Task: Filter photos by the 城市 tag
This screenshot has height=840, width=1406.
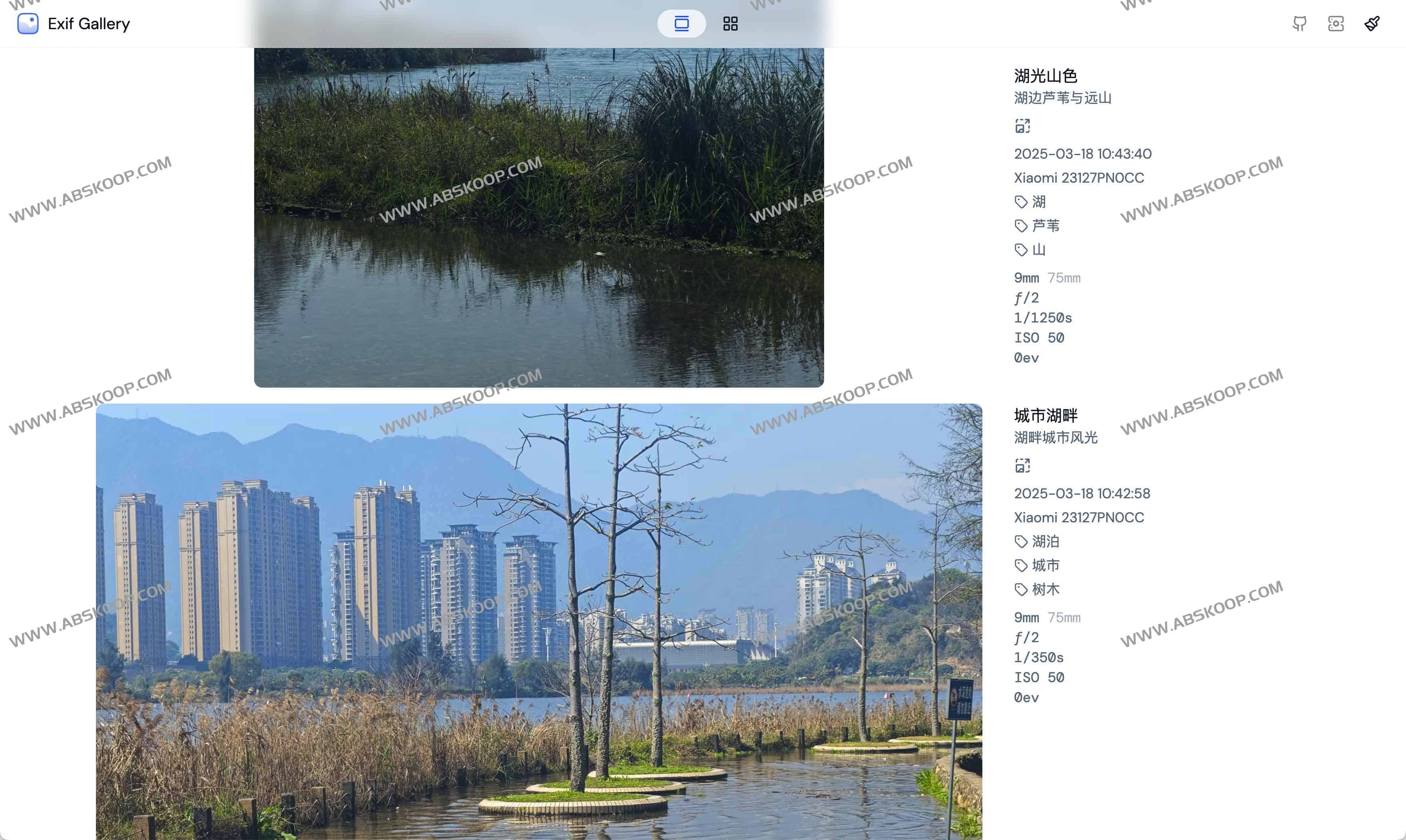Action: point(1045,565)
